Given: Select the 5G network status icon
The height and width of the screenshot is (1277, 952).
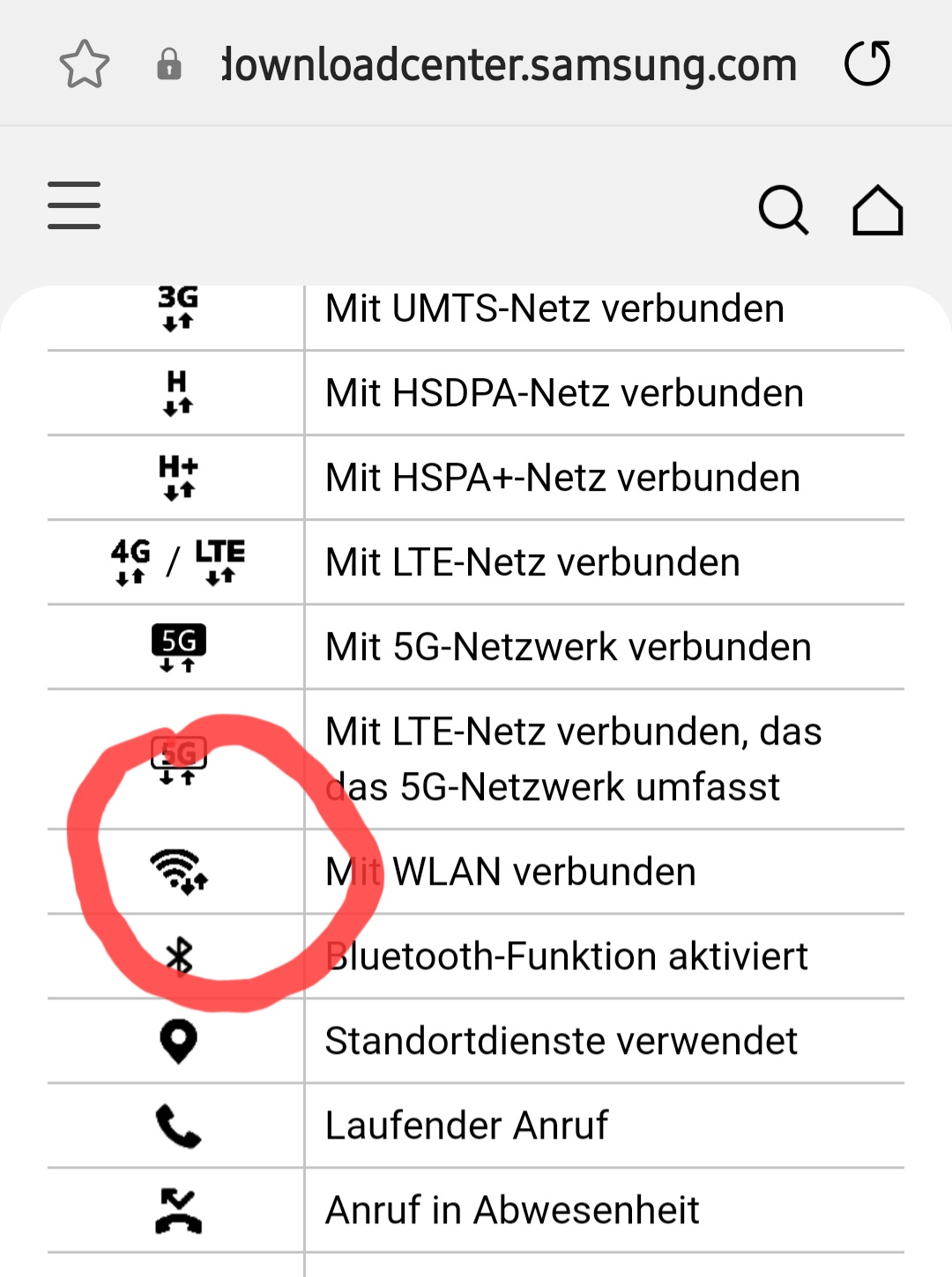Looking at the screenshot, I should (x=178, y=646).
